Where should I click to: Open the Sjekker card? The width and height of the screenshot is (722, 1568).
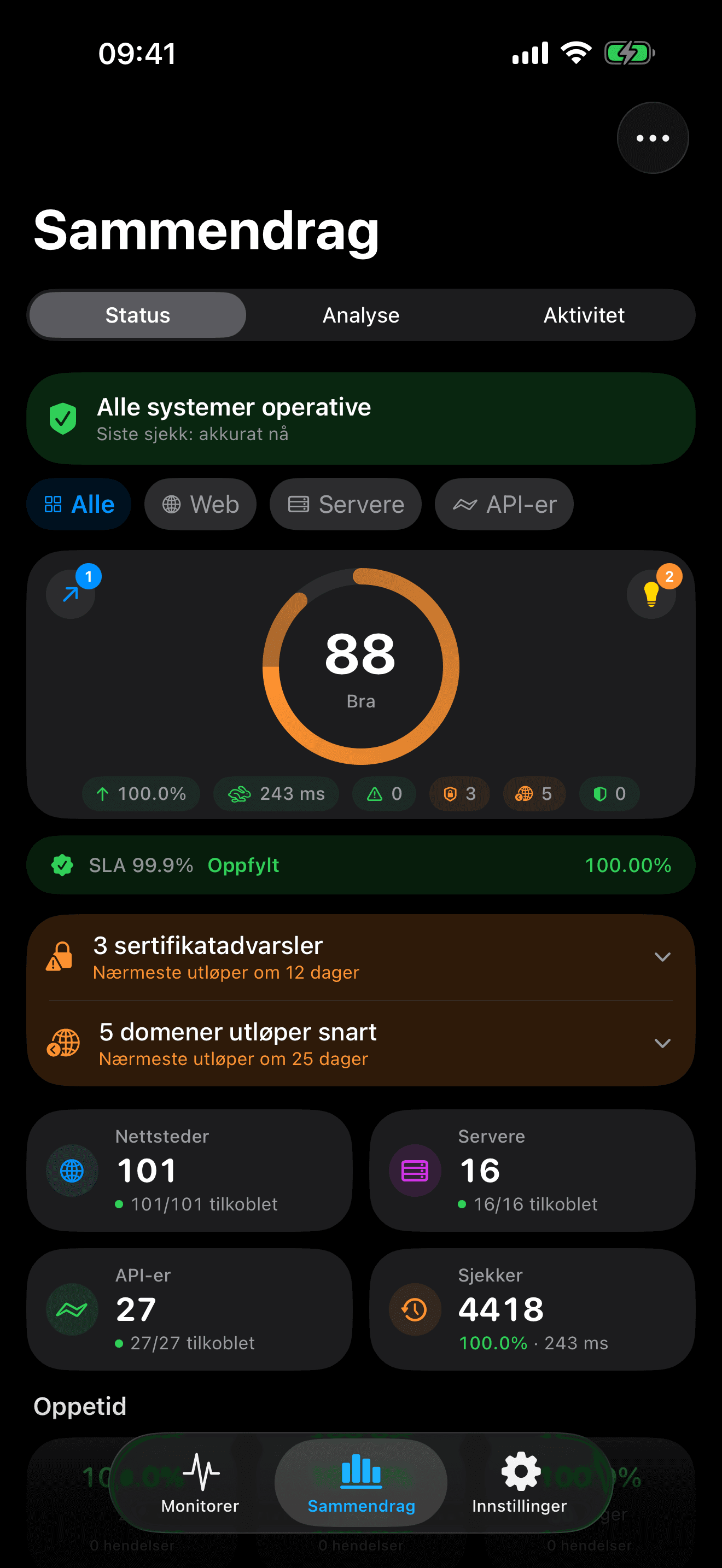(x=532, y=1309)
